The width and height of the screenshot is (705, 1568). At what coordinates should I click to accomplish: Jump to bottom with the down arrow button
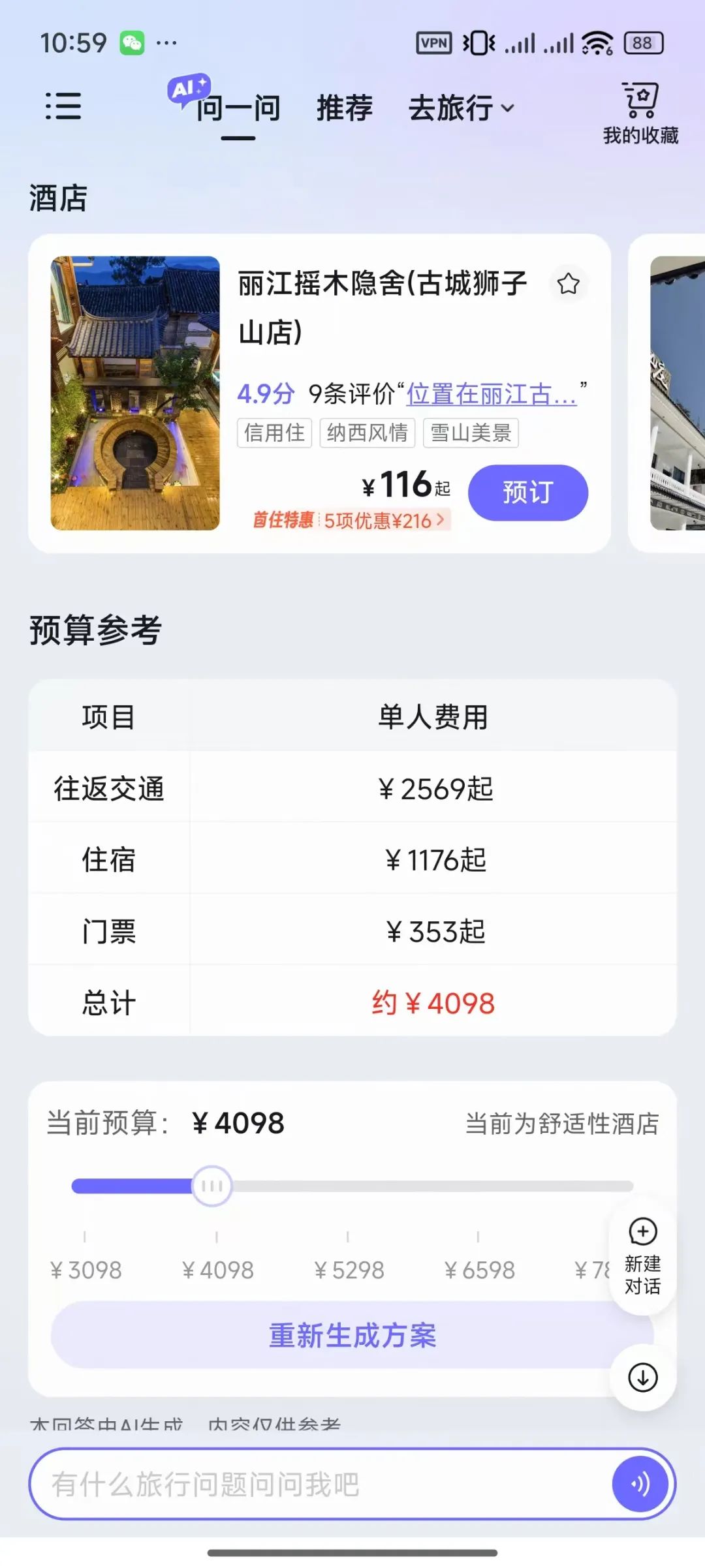pos(643,1377)
